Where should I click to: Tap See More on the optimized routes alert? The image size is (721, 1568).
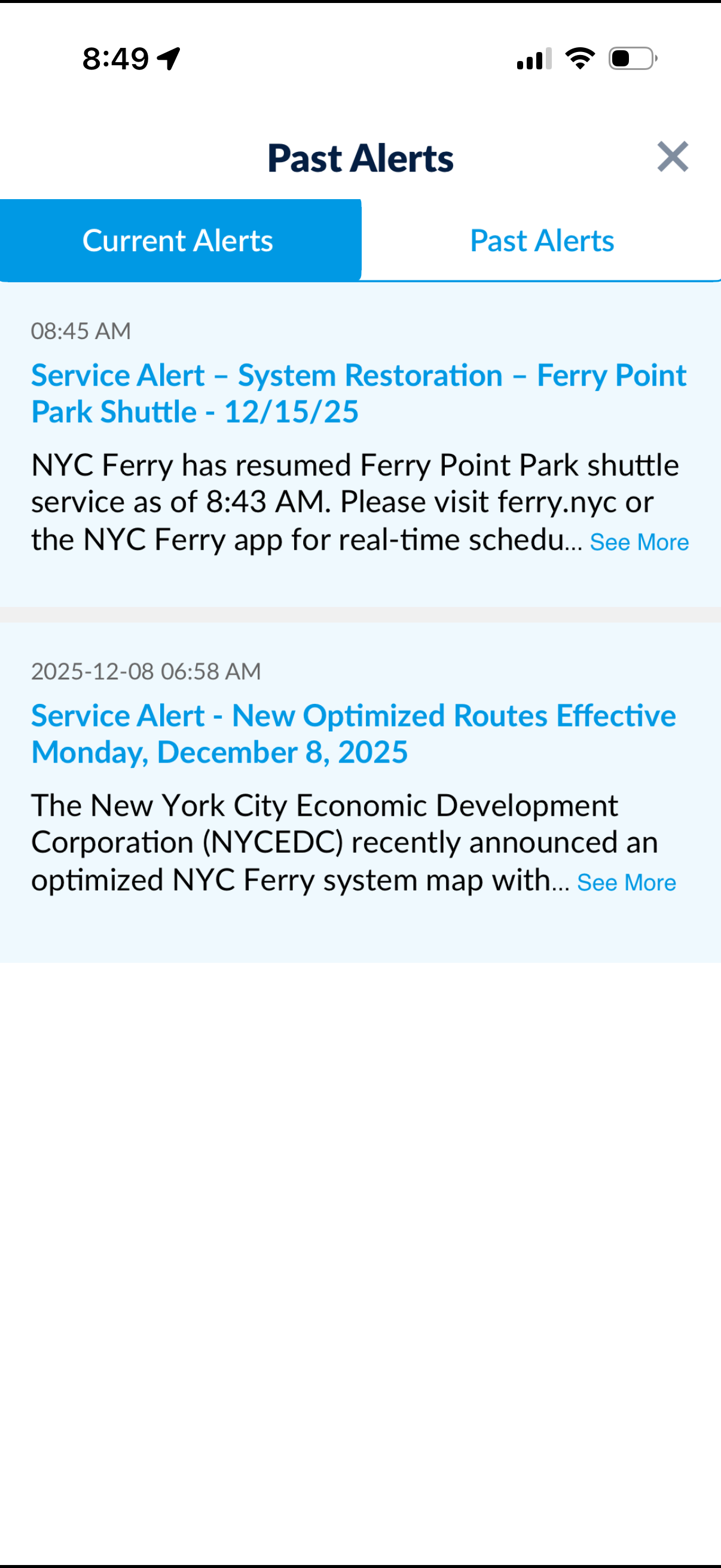point(627,882)
